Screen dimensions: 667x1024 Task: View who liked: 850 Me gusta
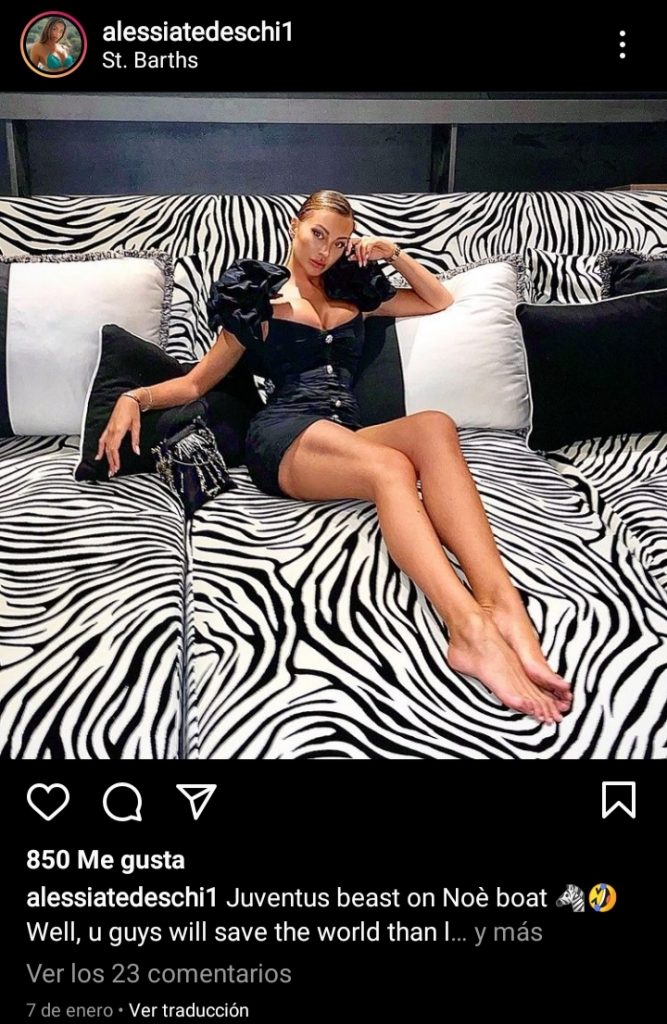[105, 860]
